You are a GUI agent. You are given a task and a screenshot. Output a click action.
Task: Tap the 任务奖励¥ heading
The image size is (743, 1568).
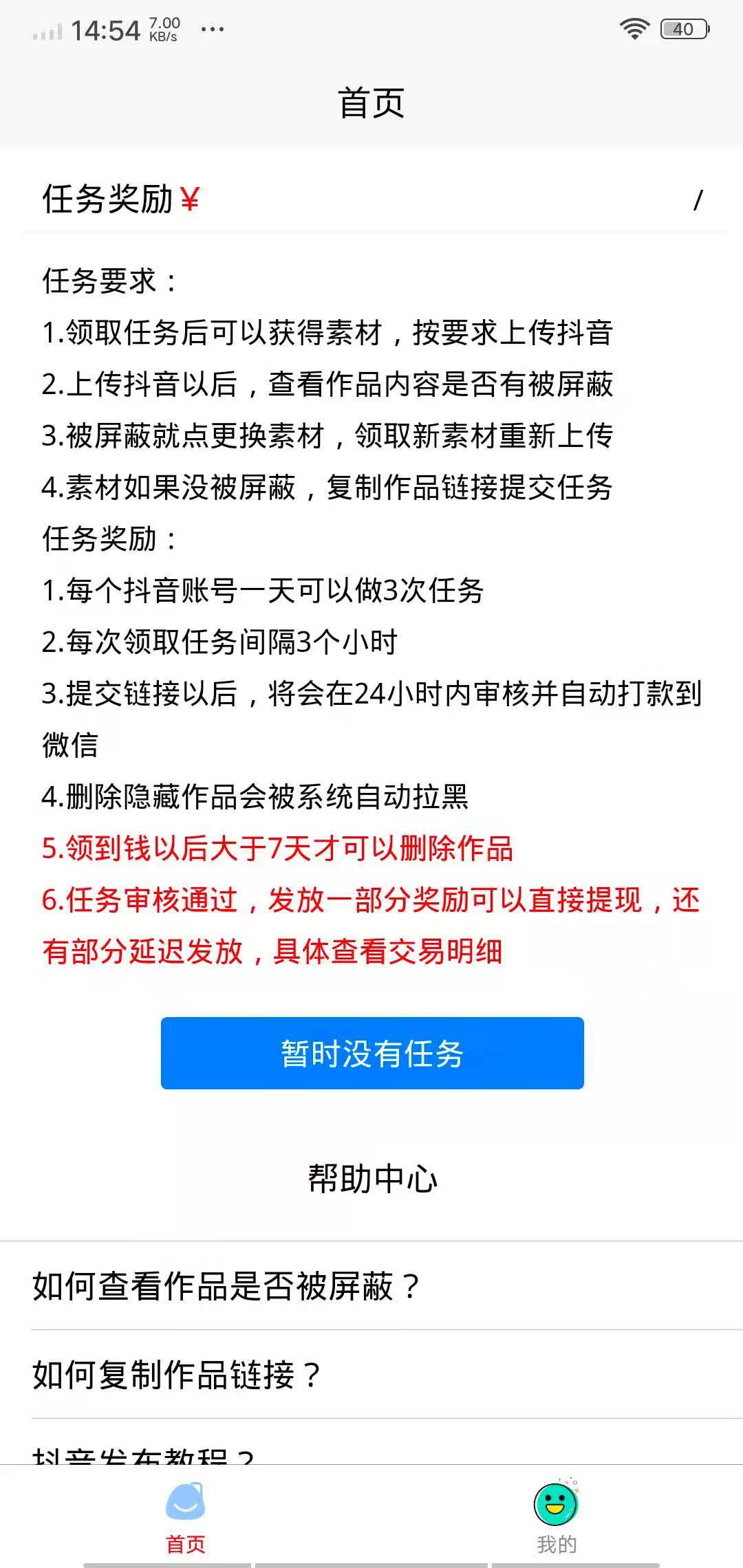click(x=120, y=198)
